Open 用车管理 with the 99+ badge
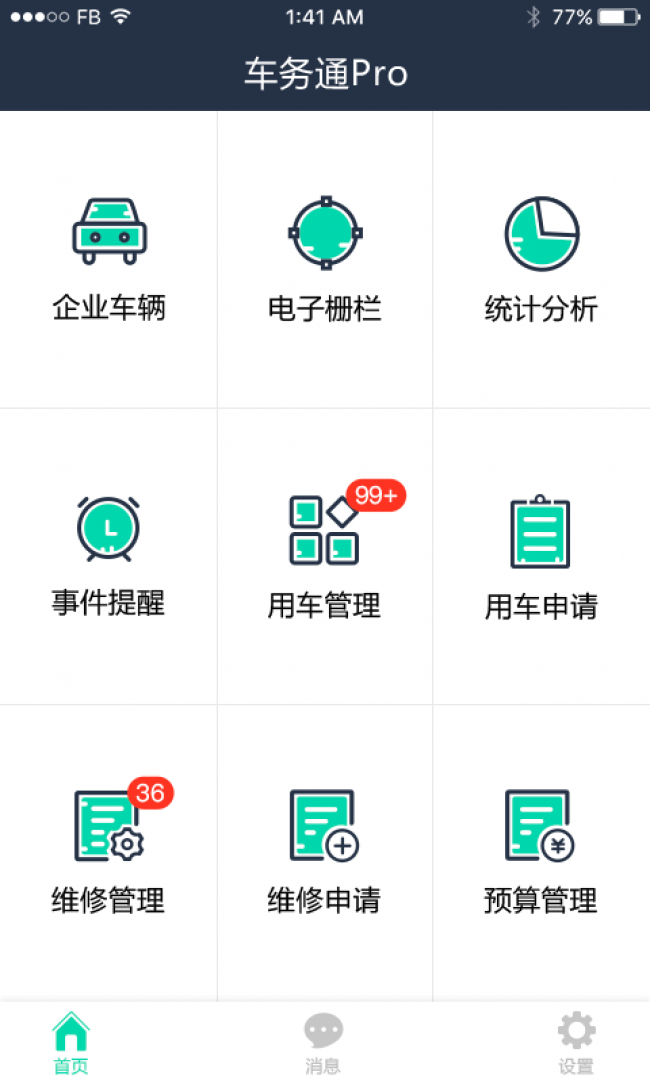The height and width of the screenshot is (1083, 650). 325,556
